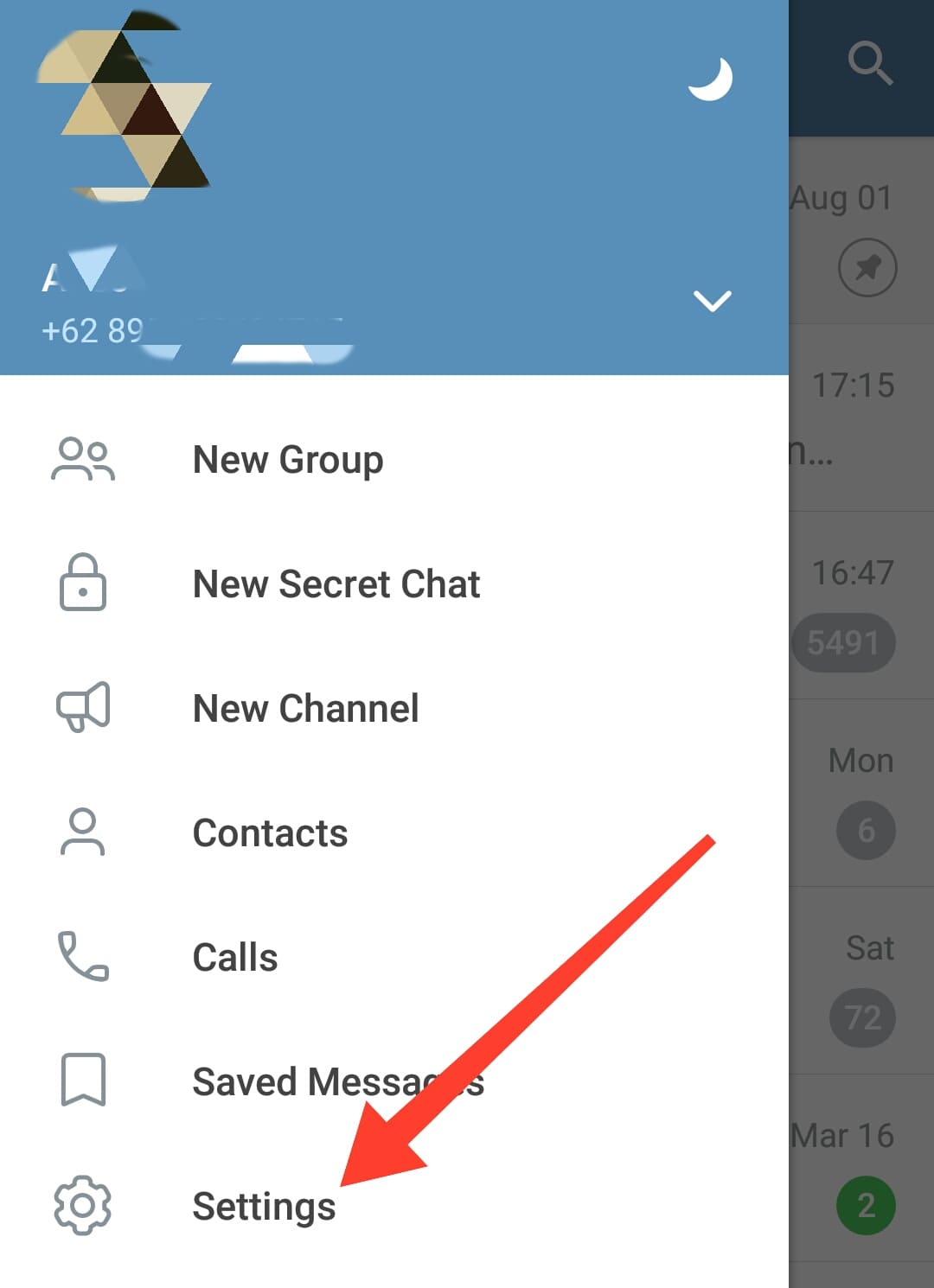Image resolution: width=934 pixels, height=1288 pixels.
Task: Select the Calls menu entry
Action: coord(235,956)
